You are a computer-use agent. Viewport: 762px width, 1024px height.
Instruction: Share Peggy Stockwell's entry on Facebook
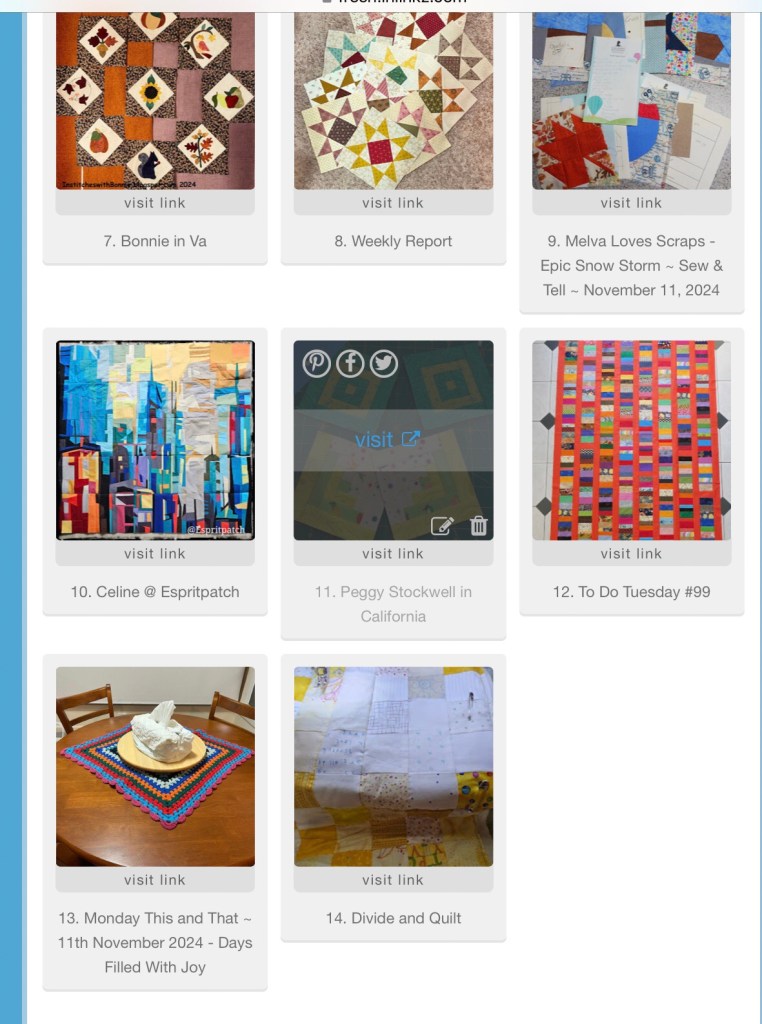(x=350, y=363)
